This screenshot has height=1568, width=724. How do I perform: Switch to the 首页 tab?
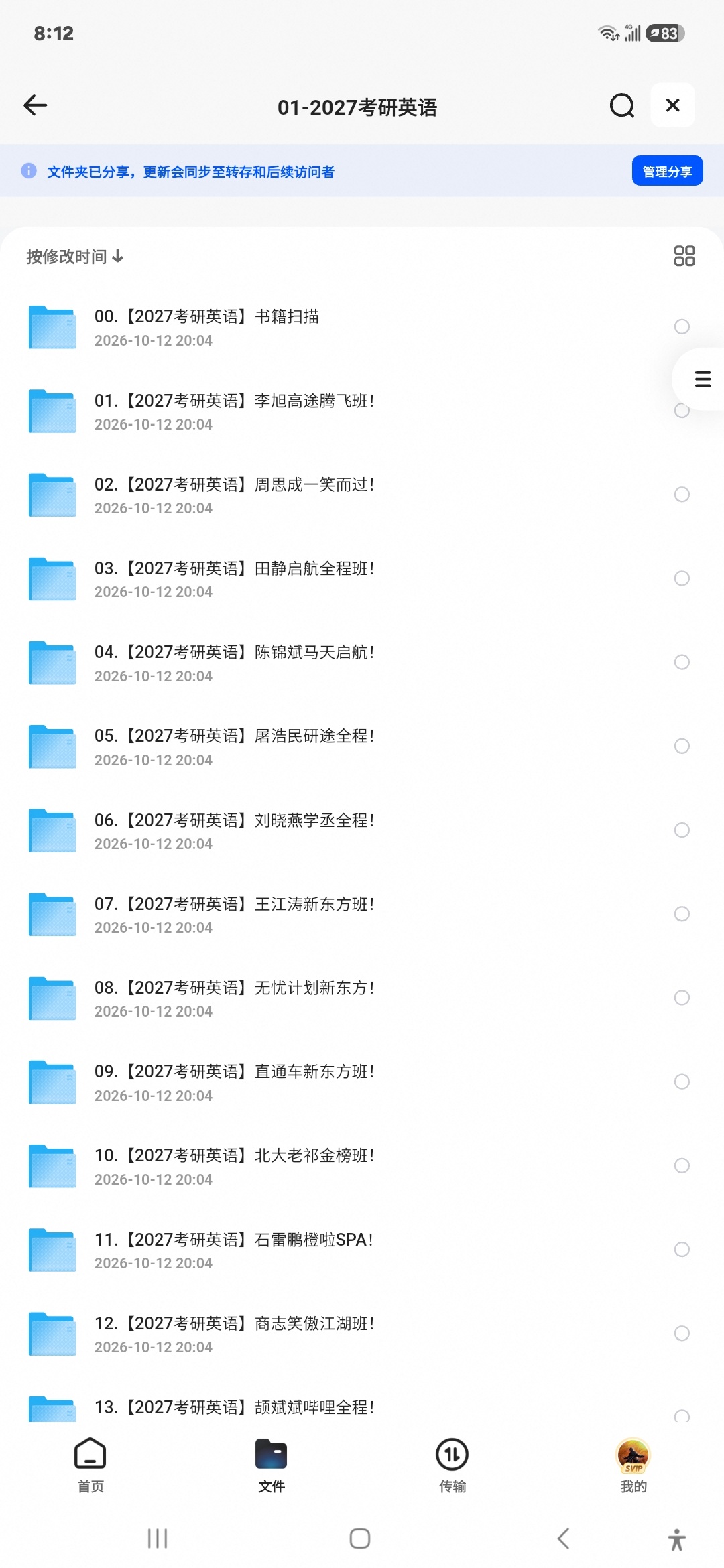[90, 1465]
